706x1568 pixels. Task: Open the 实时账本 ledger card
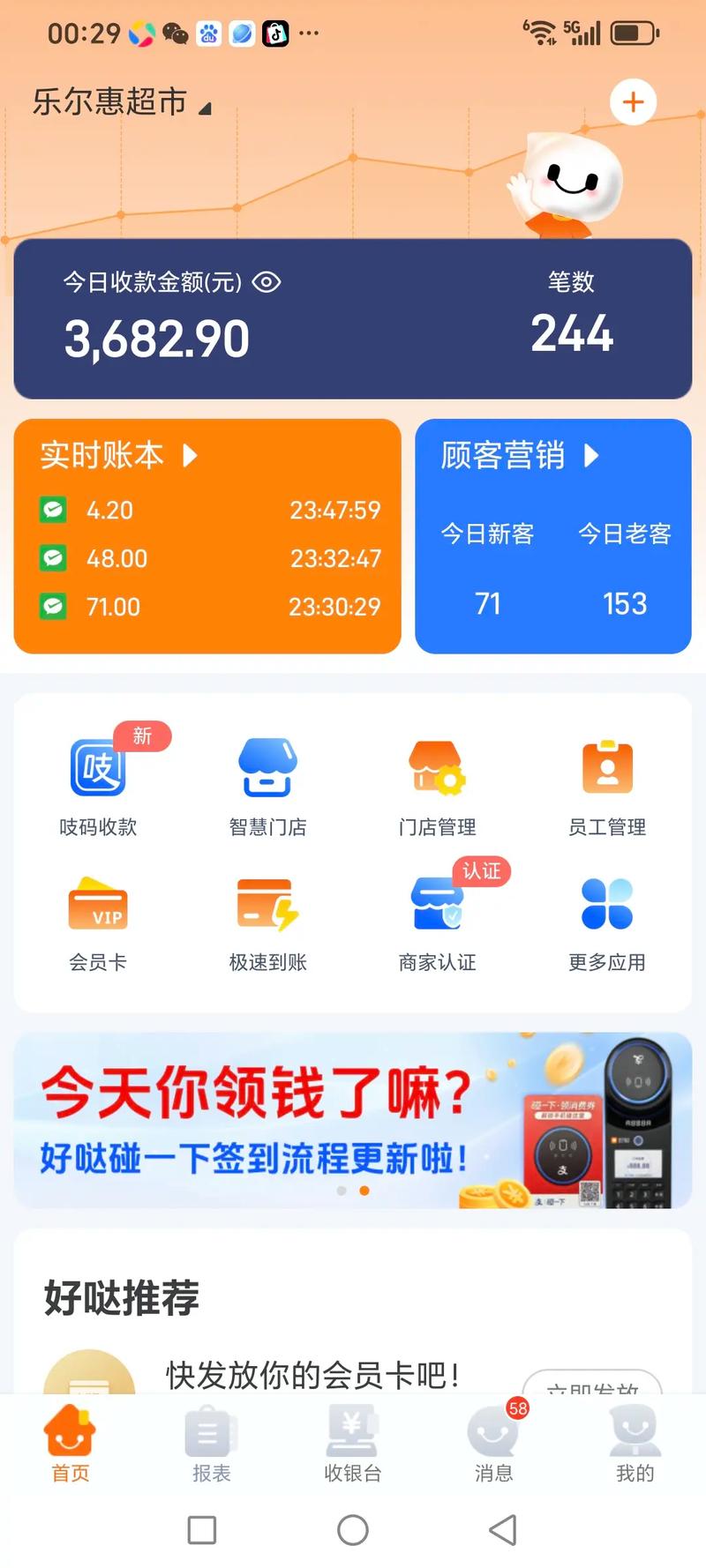[x=119, y=455]
